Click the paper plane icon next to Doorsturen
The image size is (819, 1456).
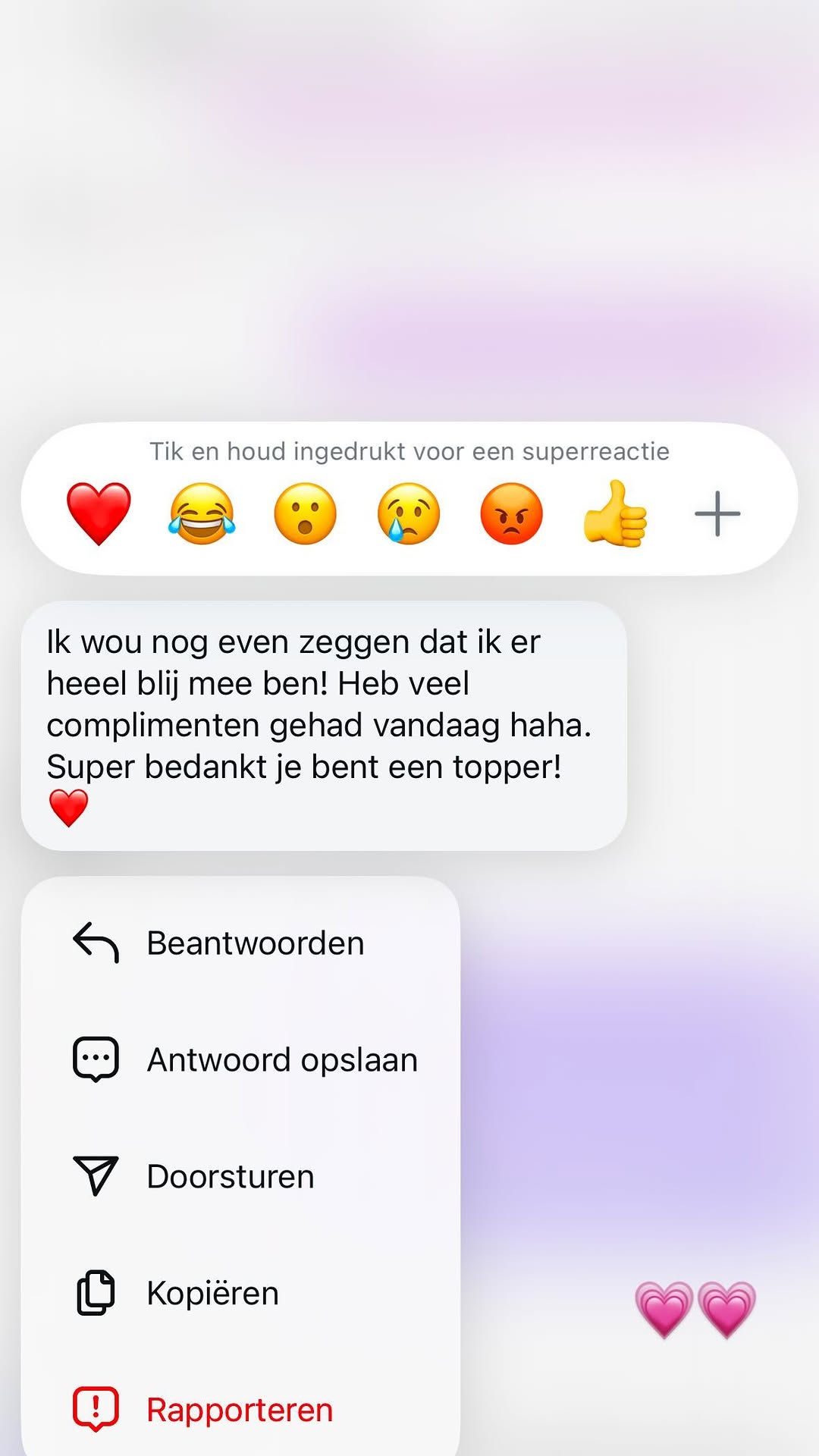(x=95, y=1176)
